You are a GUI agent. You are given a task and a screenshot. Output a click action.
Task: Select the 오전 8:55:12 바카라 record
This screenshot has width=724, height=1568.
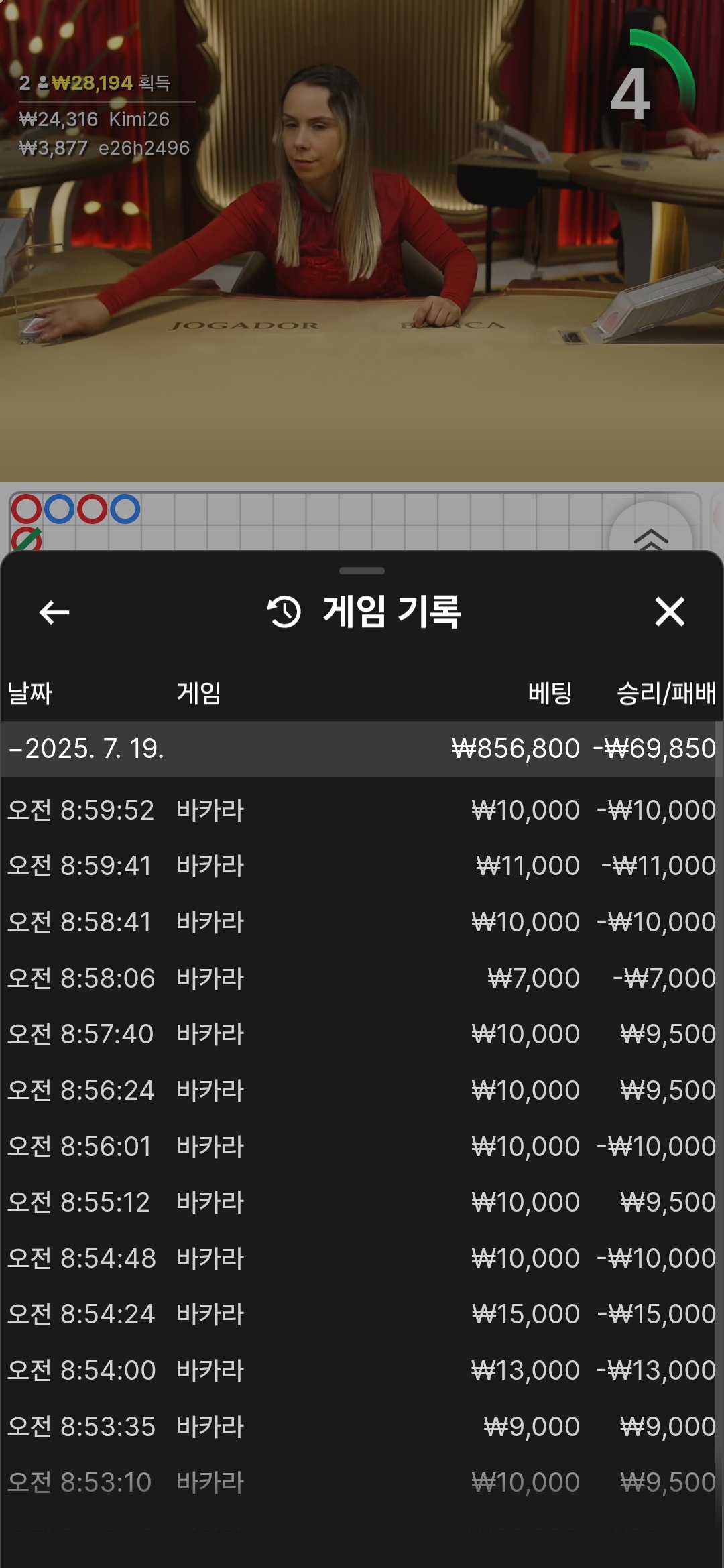tap(362, 1202)
